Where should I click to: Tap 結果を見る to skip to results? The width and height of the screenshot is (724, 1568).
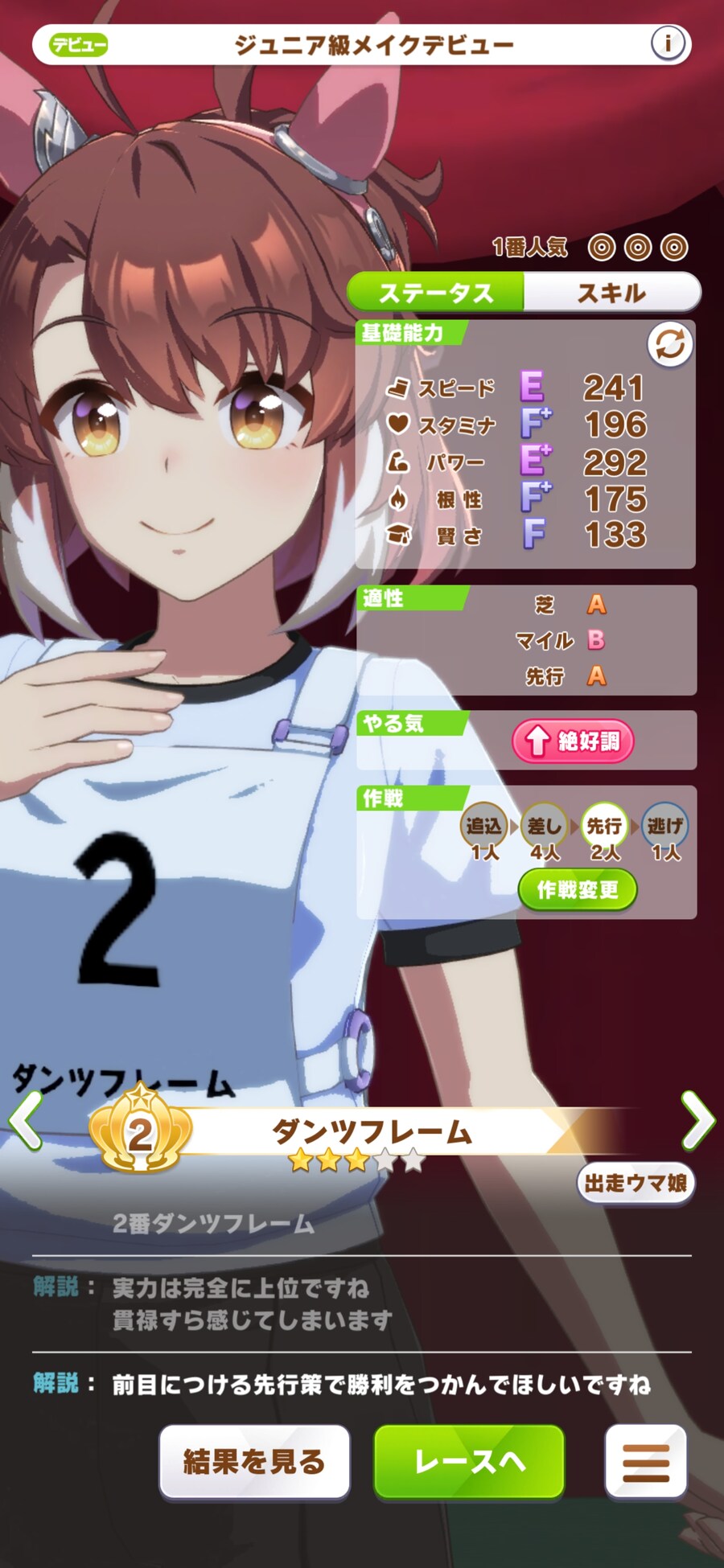254,1461
